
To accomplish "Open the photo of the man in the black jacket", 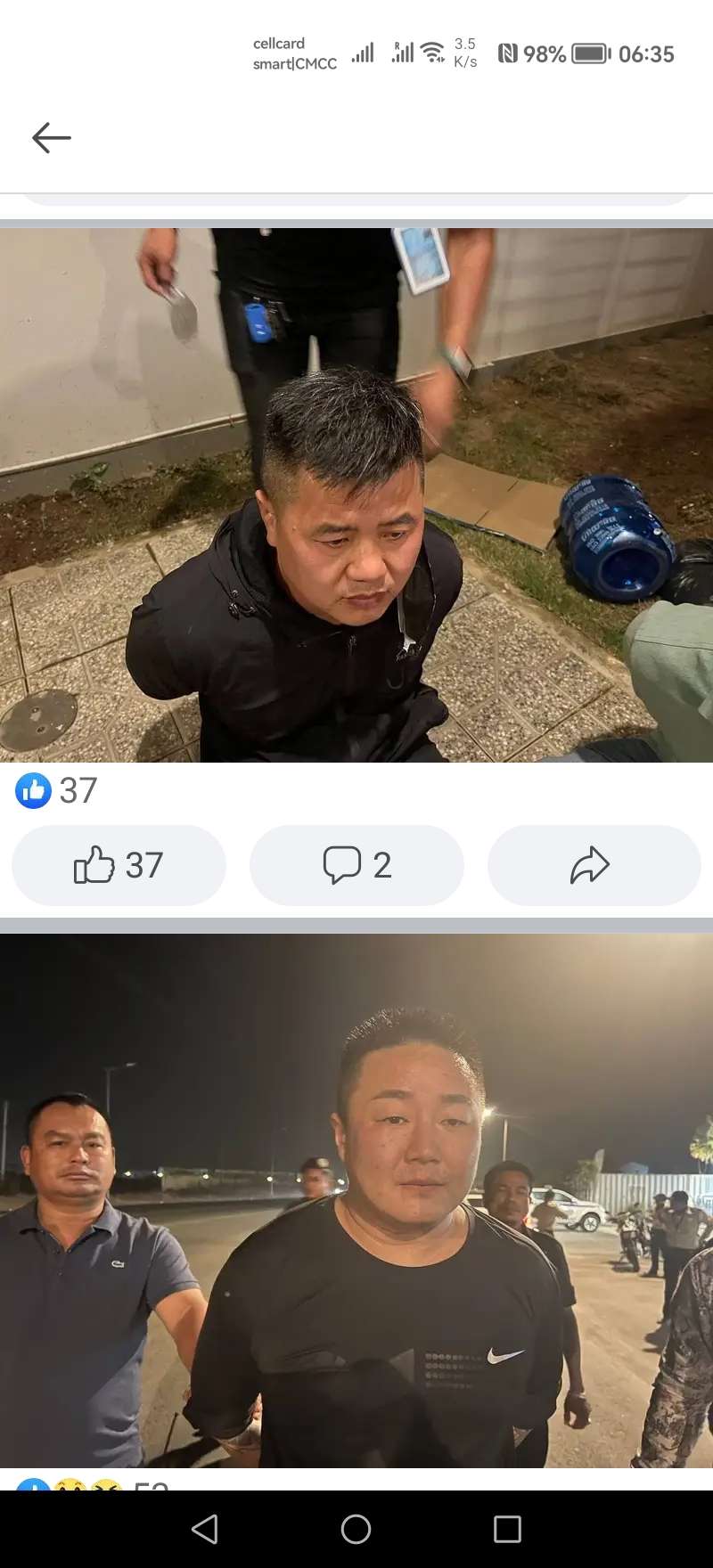I will [x=356, y=494].
